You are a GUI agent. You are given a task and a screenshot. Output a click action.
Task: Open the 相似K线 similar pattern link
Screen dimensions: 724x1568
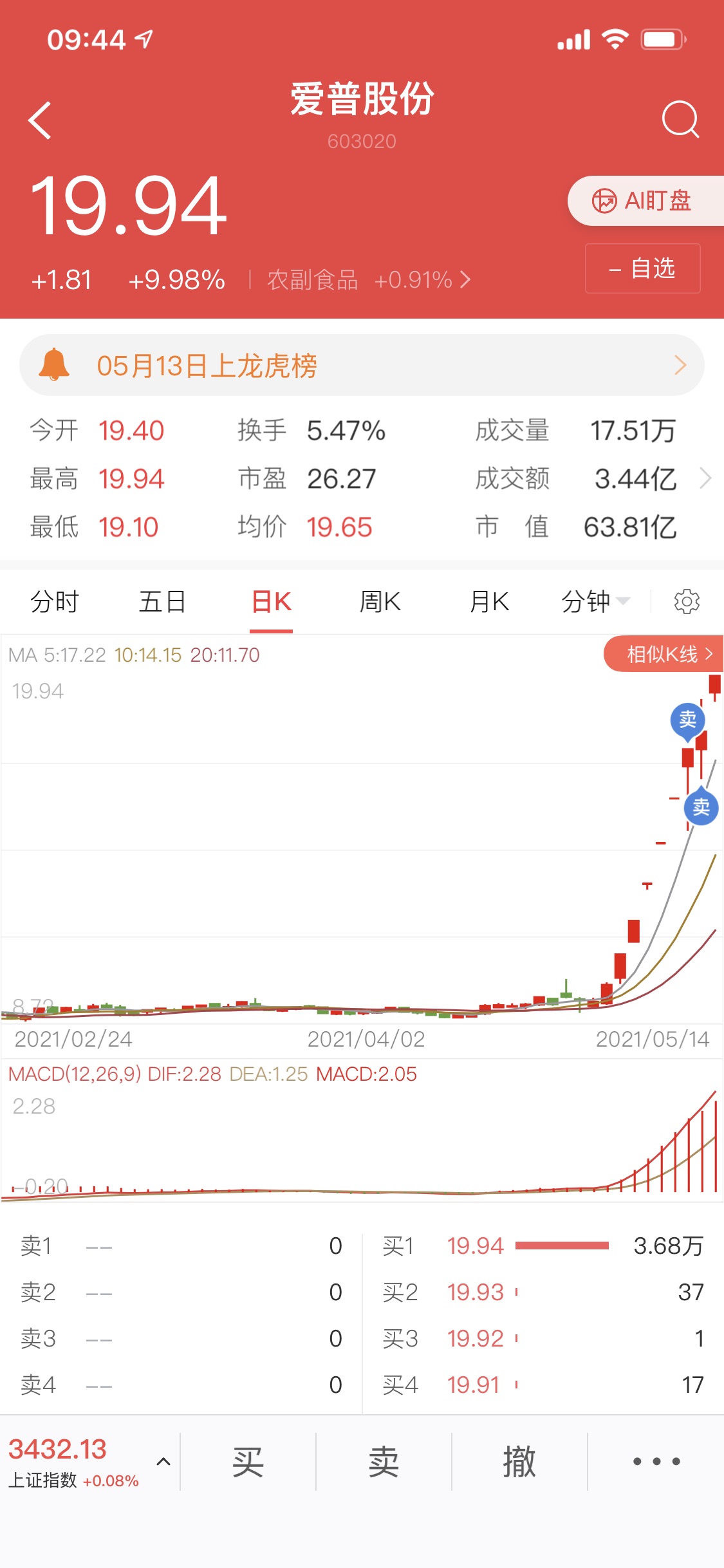[x=664, y=653]
